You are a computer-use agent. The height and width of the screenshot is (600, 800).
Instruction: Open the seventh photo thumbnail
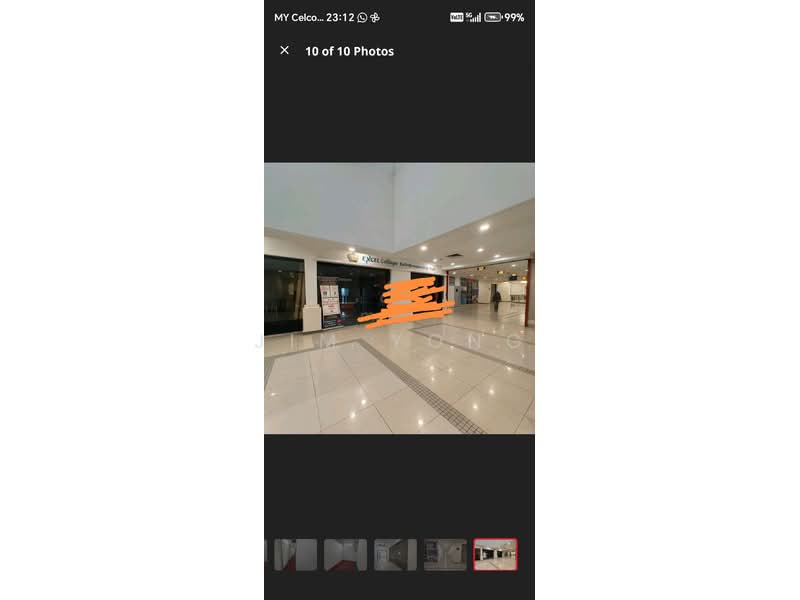345,554
